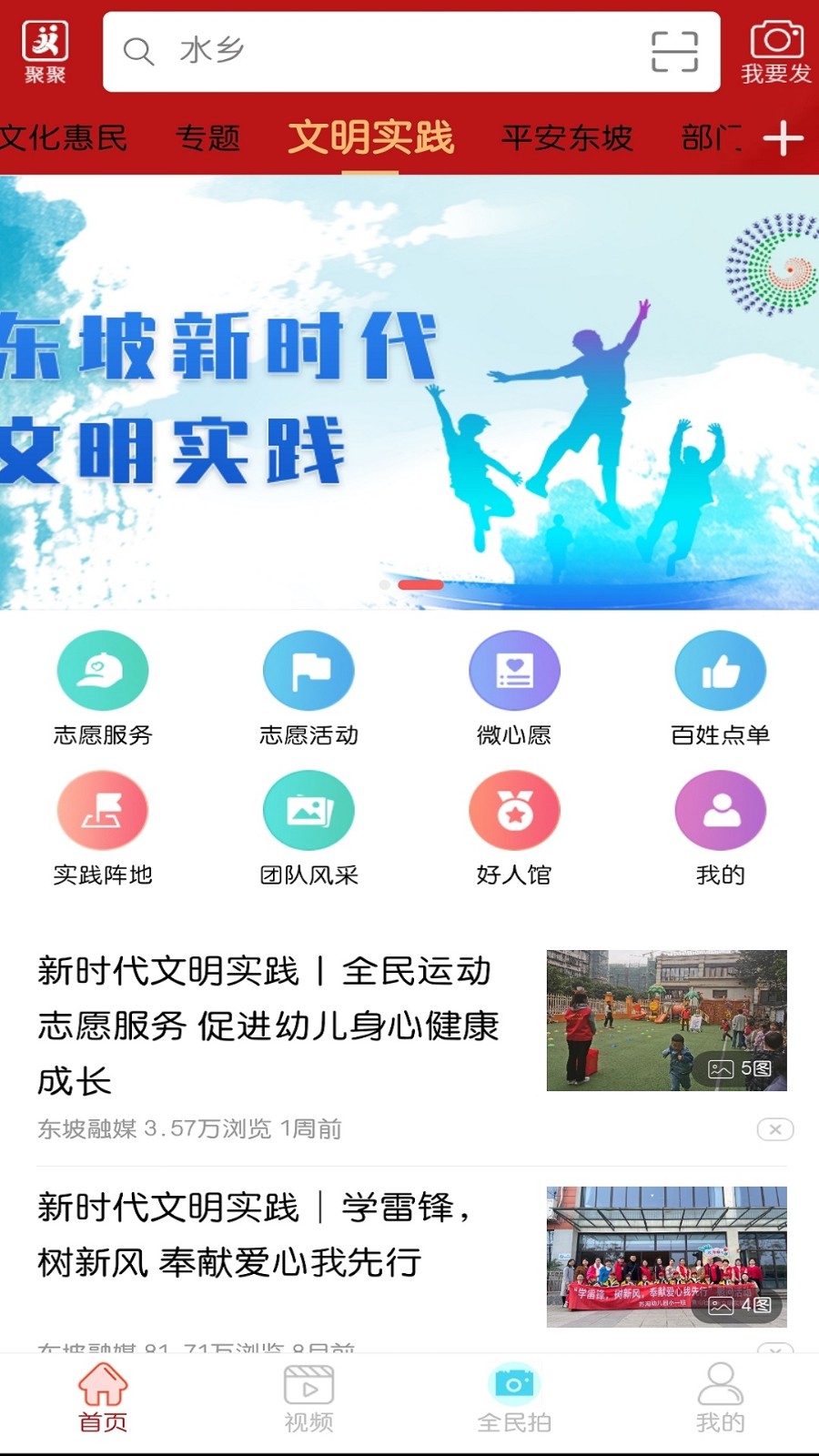
Task: Tap the carousel page indicator dot
Action: coord(421,584)
